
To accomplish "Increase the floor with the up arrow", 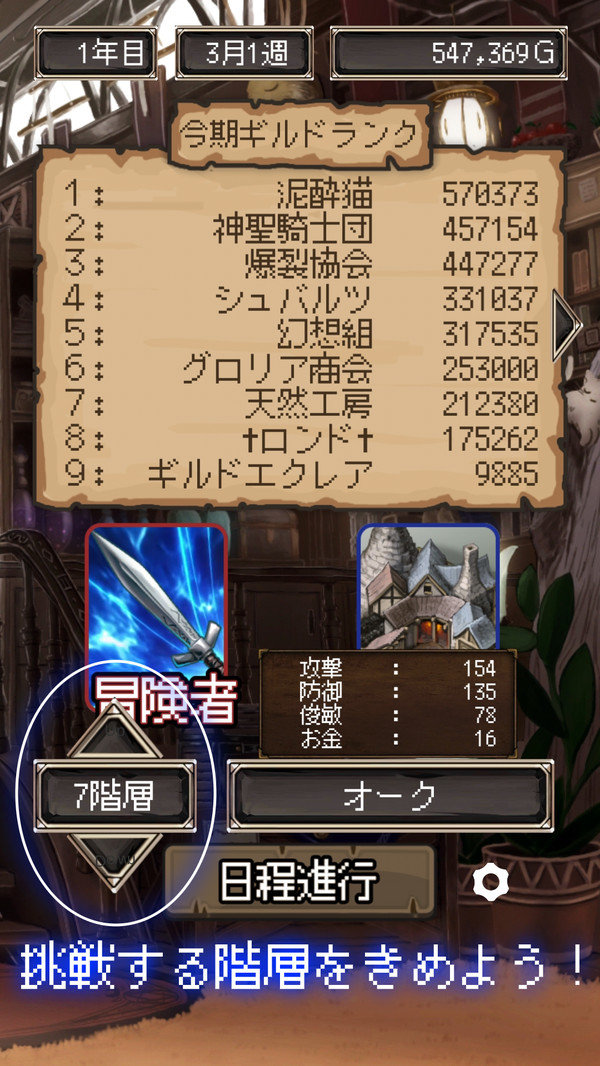I will (x=114, y=730).
